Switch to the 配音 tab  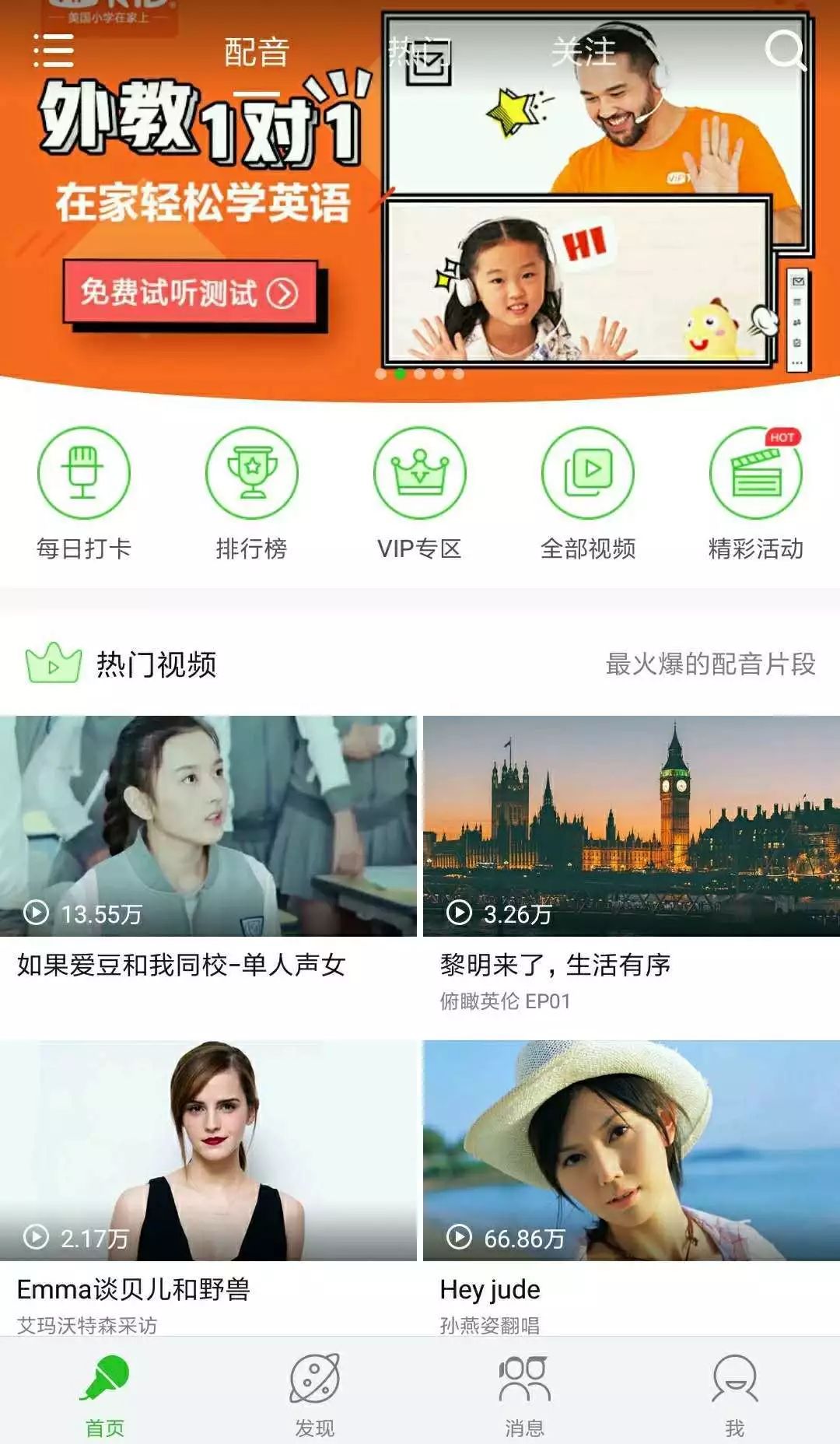[257, 52]
